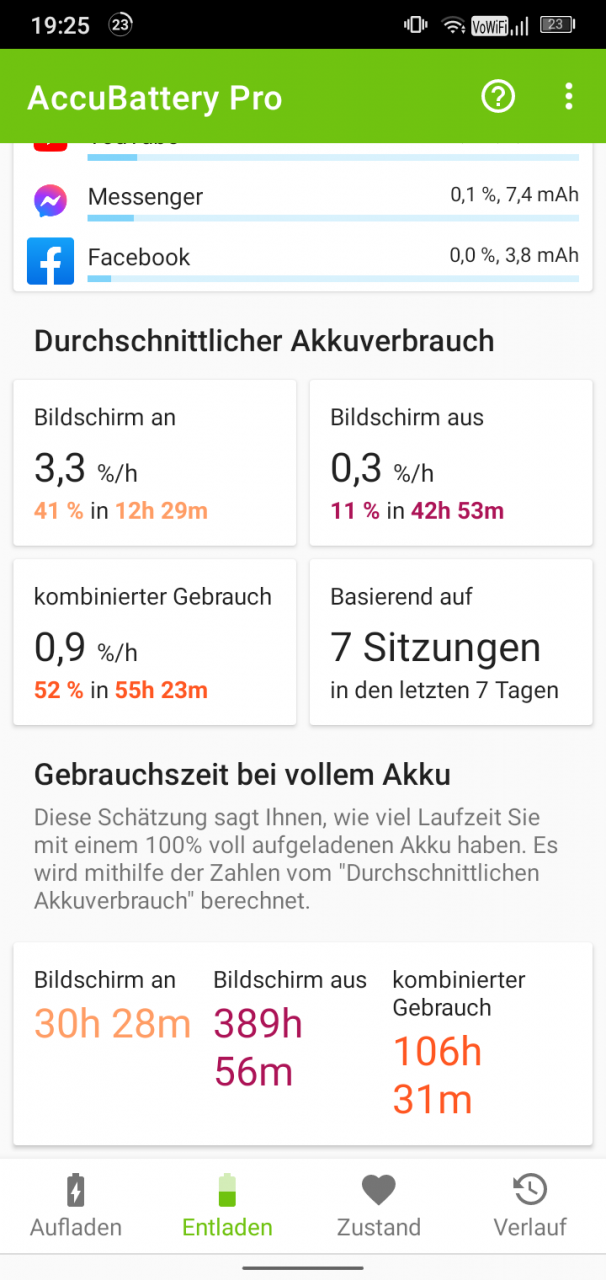Select the Entladen tab
This screenshot has height=1280, width=606.
click(227, 1205)
